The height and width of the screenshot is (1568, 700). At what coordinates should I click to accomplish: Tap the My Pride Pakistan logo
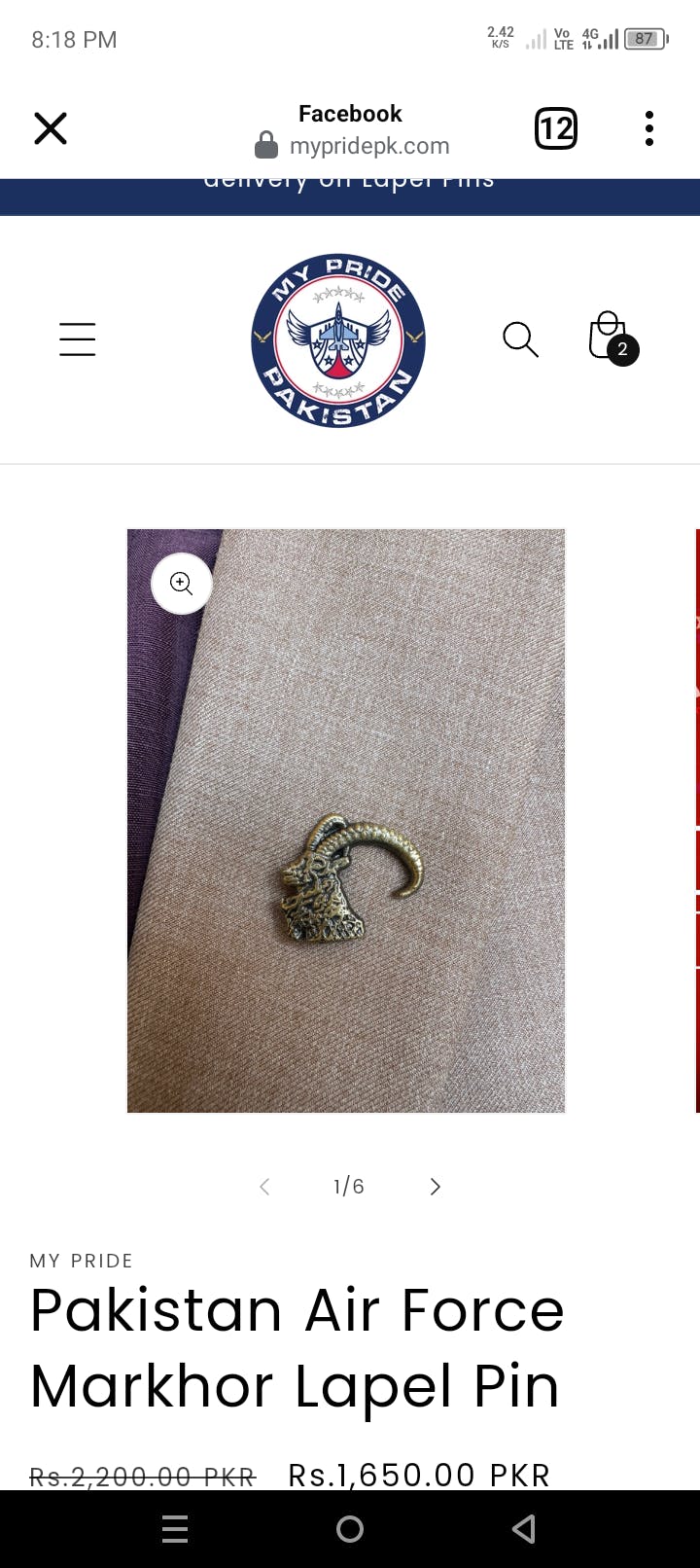(x=338, y=339)
